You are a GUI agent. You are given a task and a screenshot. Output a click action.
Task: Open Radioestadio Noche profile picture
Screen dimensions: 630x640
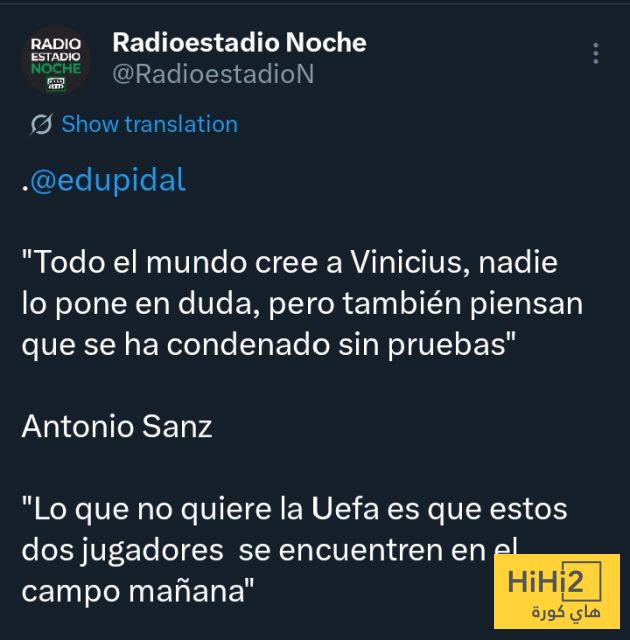(x=56, y=59)
